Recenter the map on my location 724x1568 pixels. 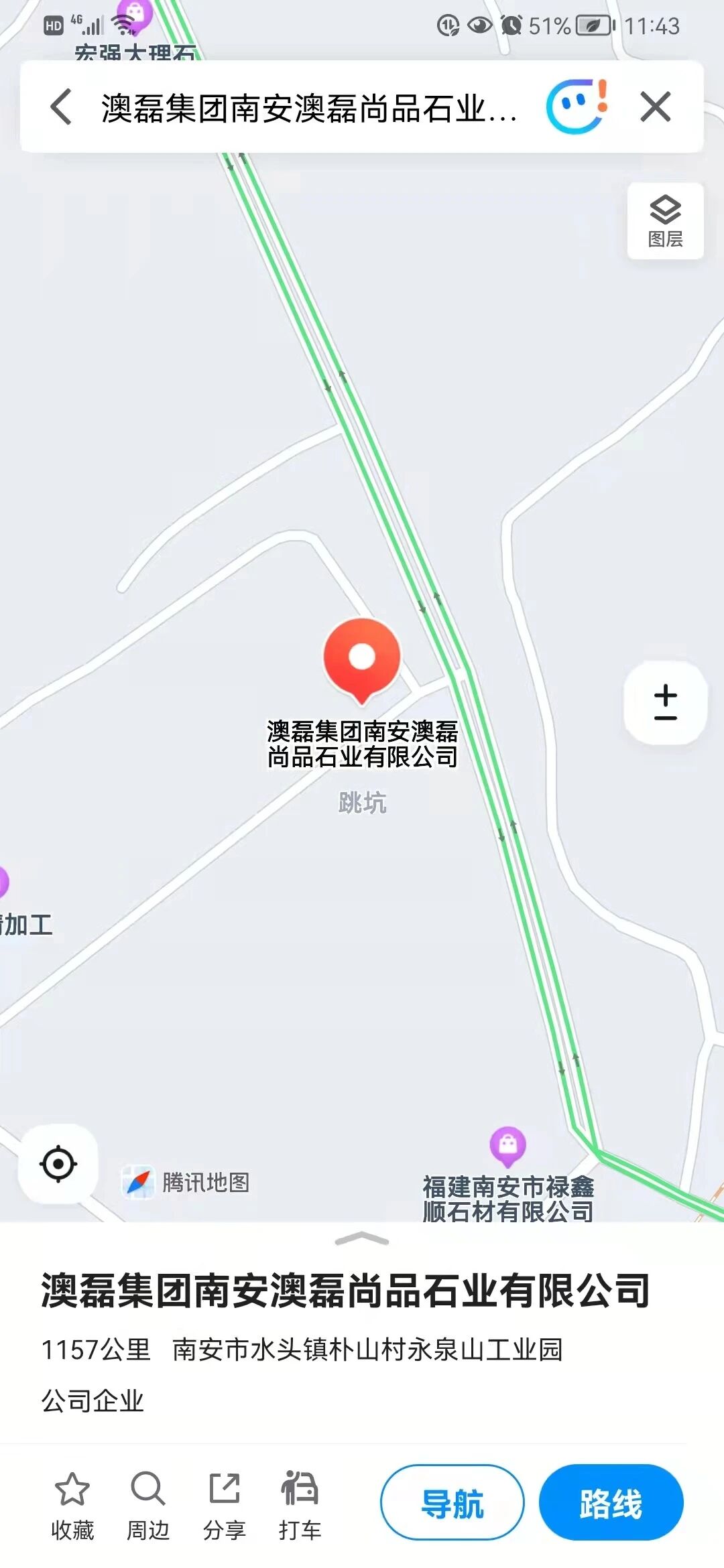tap(58, 1164)
